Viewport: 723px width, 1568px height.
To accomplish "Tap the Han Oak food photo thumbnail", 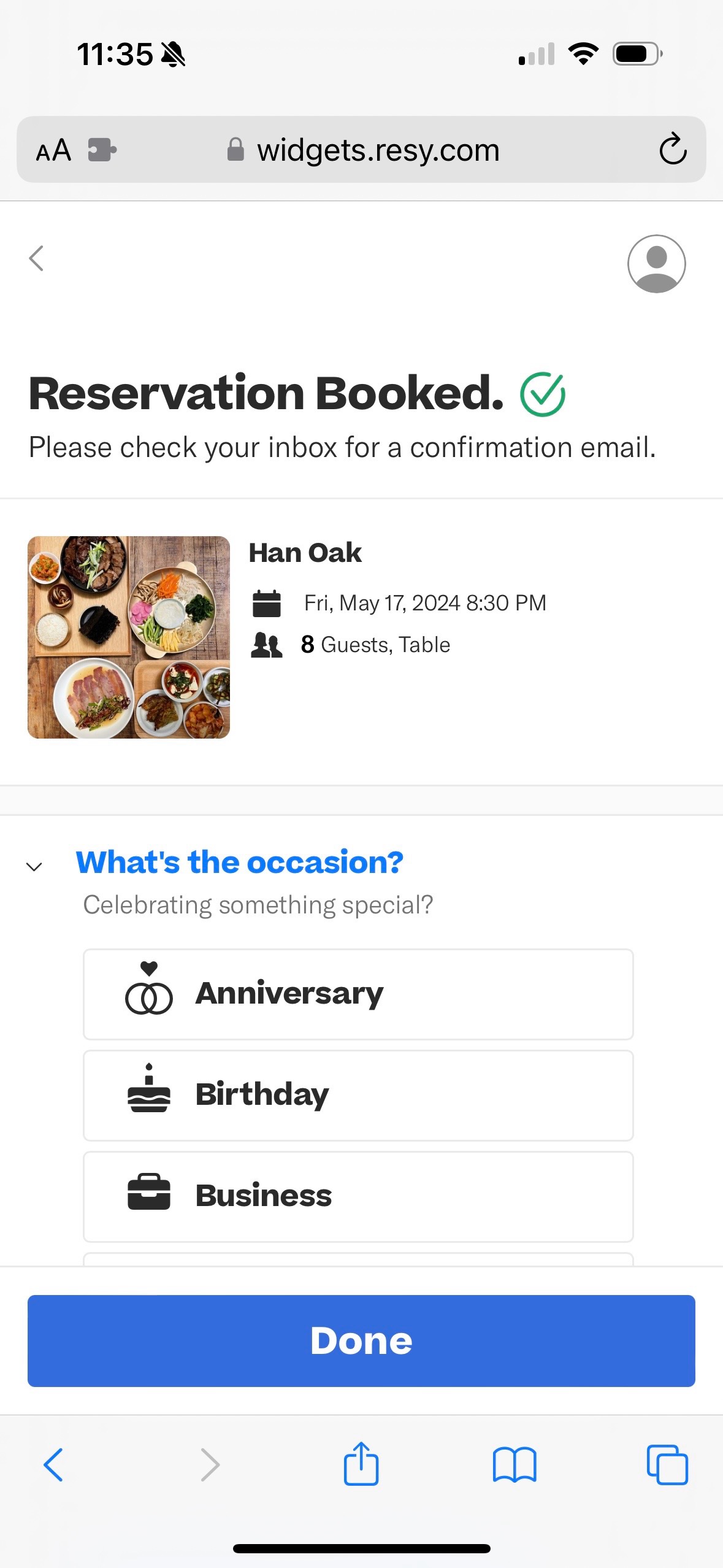I will click(129, 637).
